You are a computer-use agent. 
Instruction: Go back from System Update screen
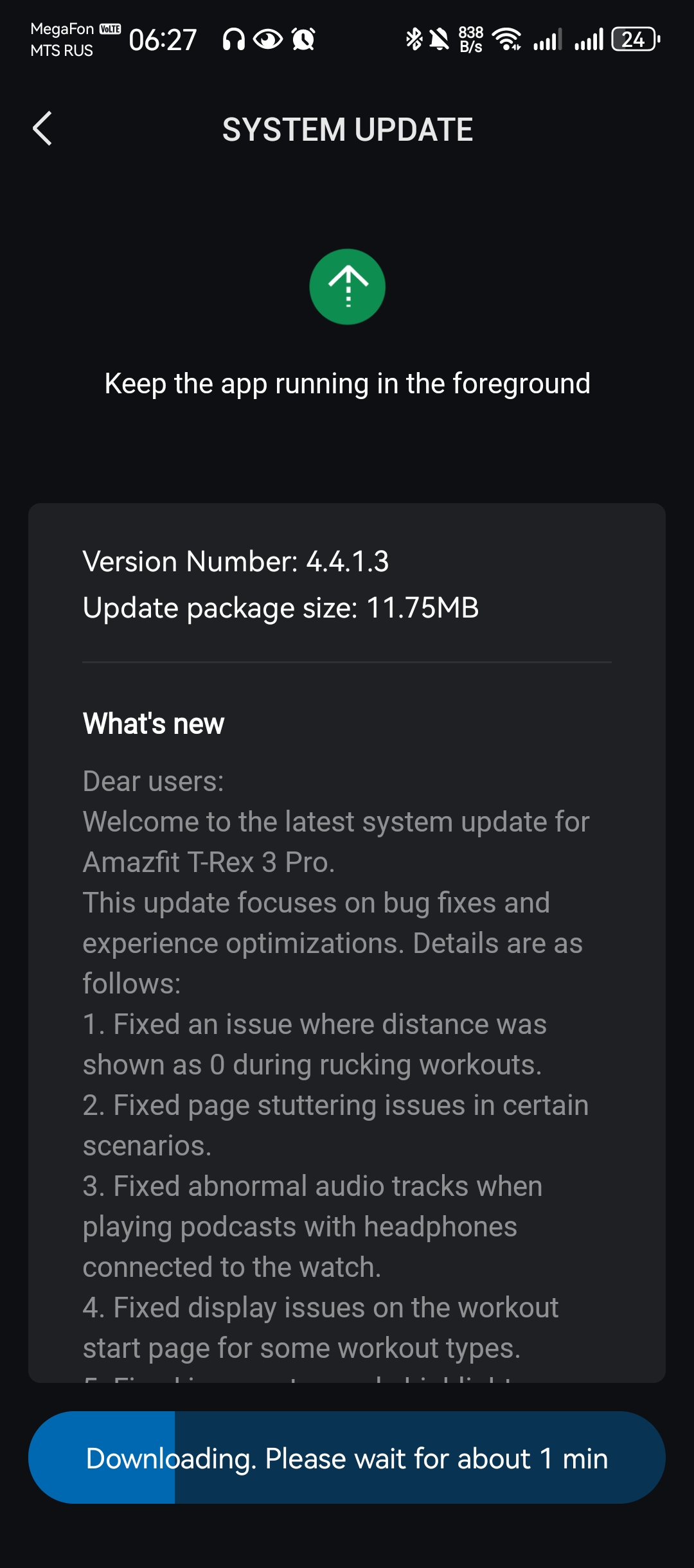(42, 129)
